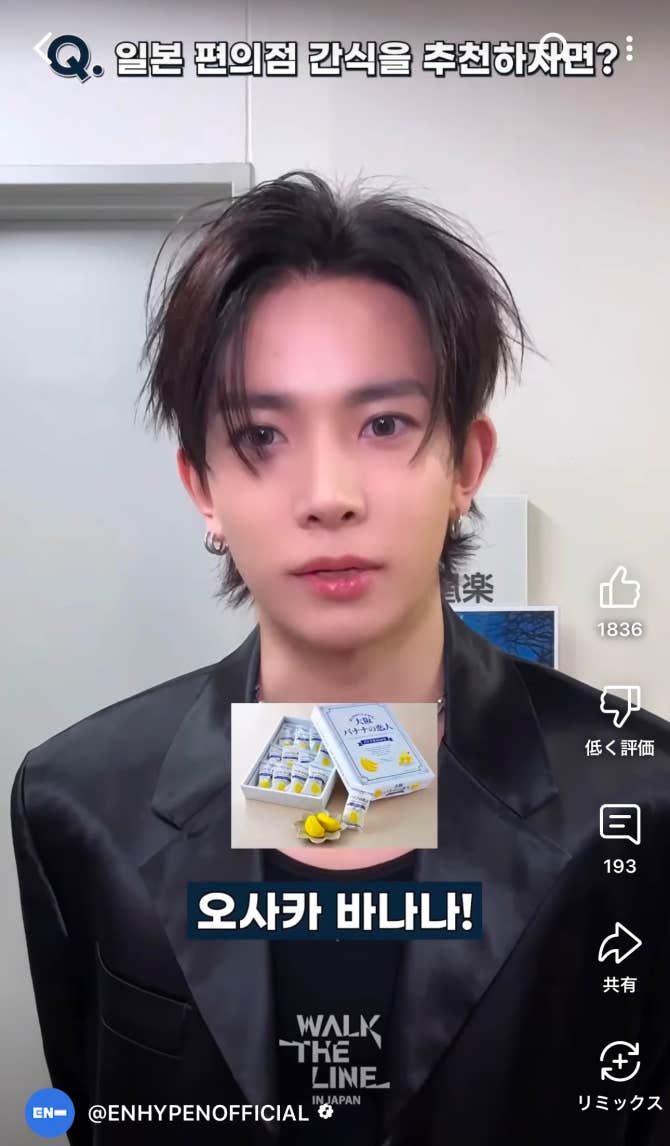The image size is (670, 1146).
Task: Remix this Short with リミックス
Action: 619,1062
